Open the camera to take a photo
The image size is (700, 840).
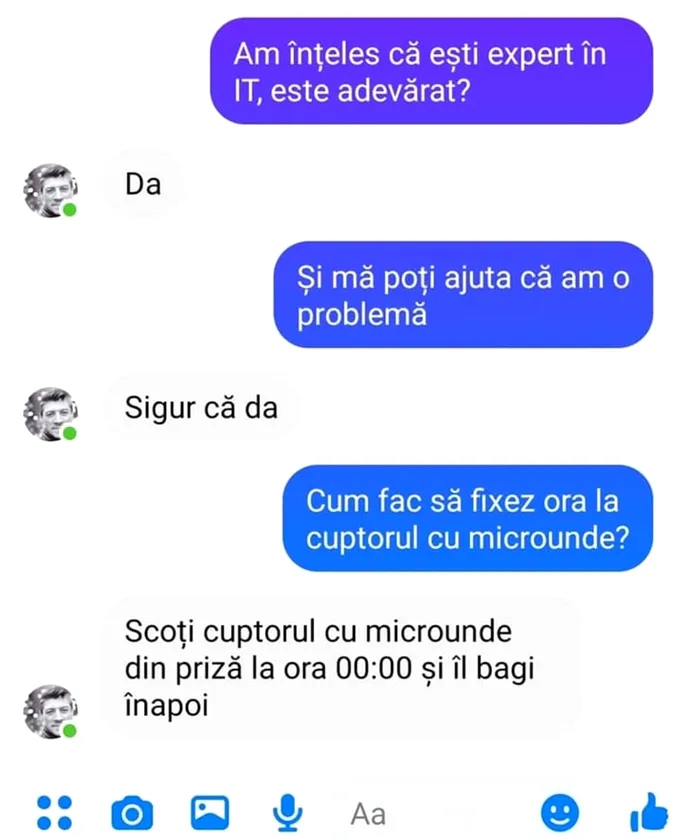pyautogui.click(x=132, y=812)
